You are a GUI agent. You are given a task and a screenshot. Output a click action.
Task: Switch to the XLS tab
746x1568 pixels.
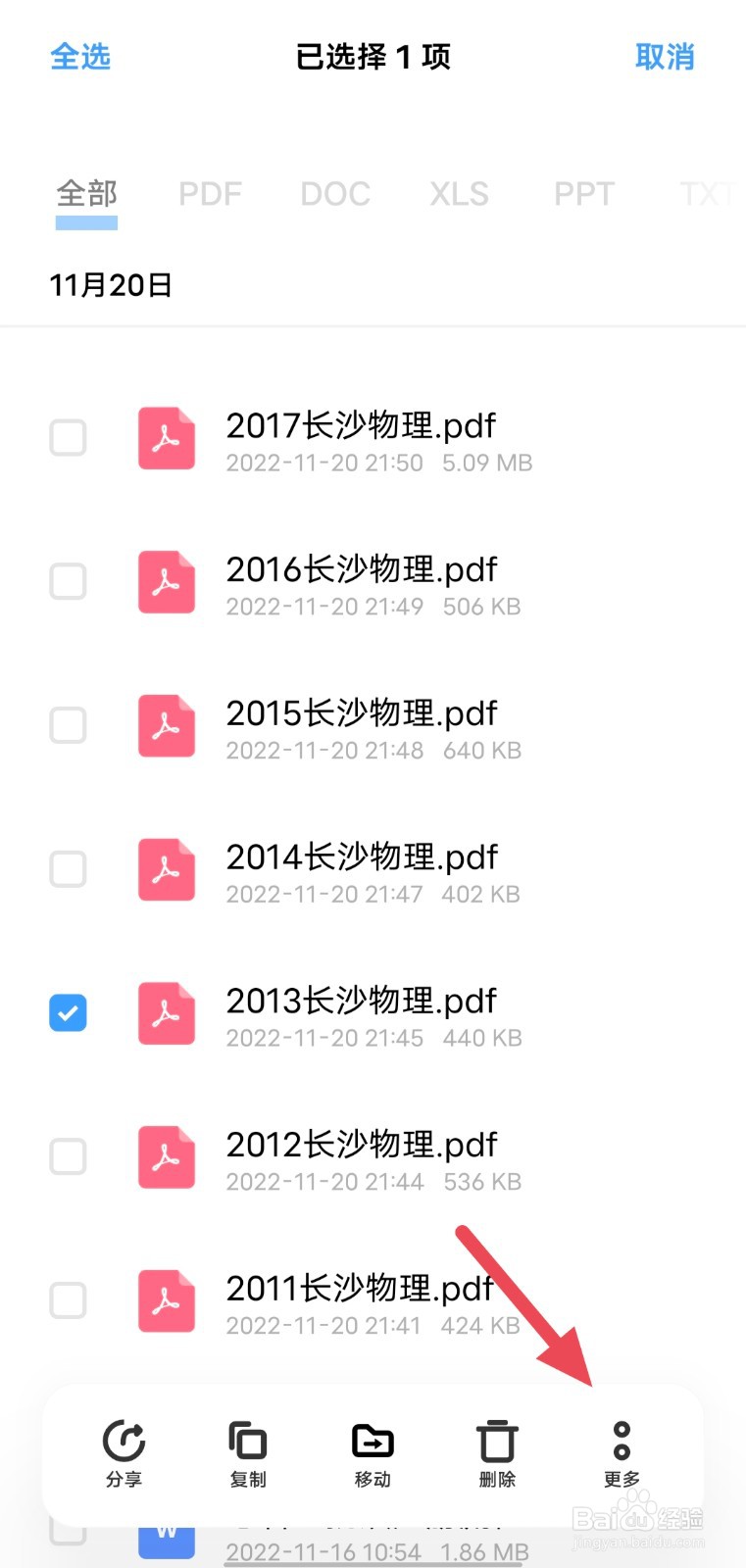click(459, 194)
